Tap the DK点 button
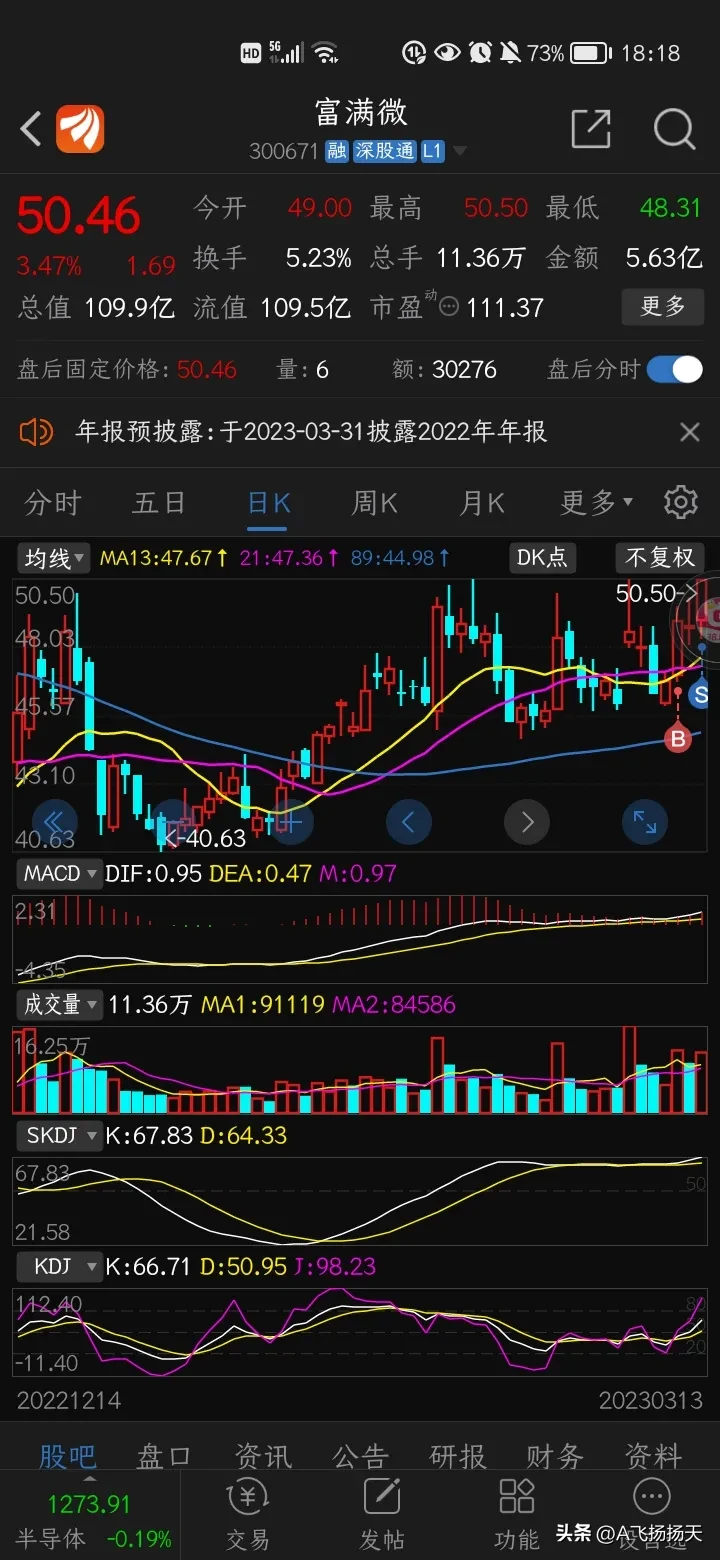 click(x=541, y=558)
